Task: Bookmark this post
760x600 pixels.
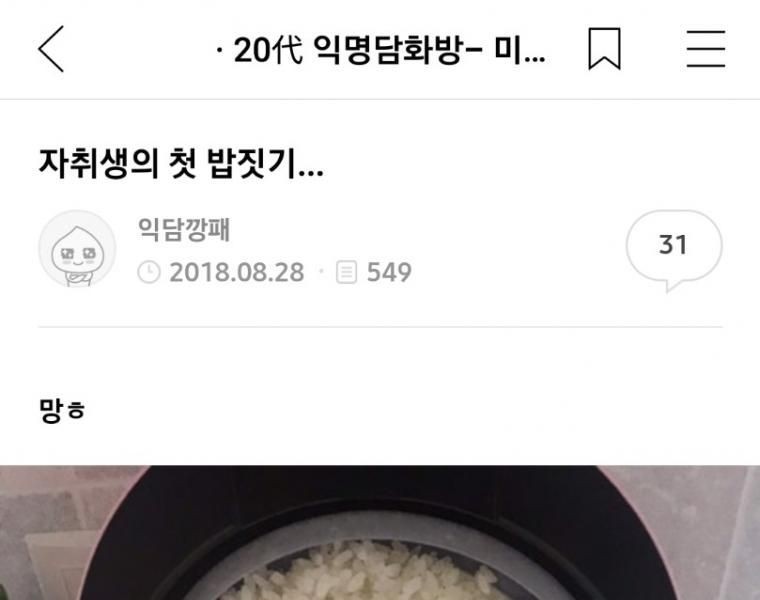Action: point(604,49)
